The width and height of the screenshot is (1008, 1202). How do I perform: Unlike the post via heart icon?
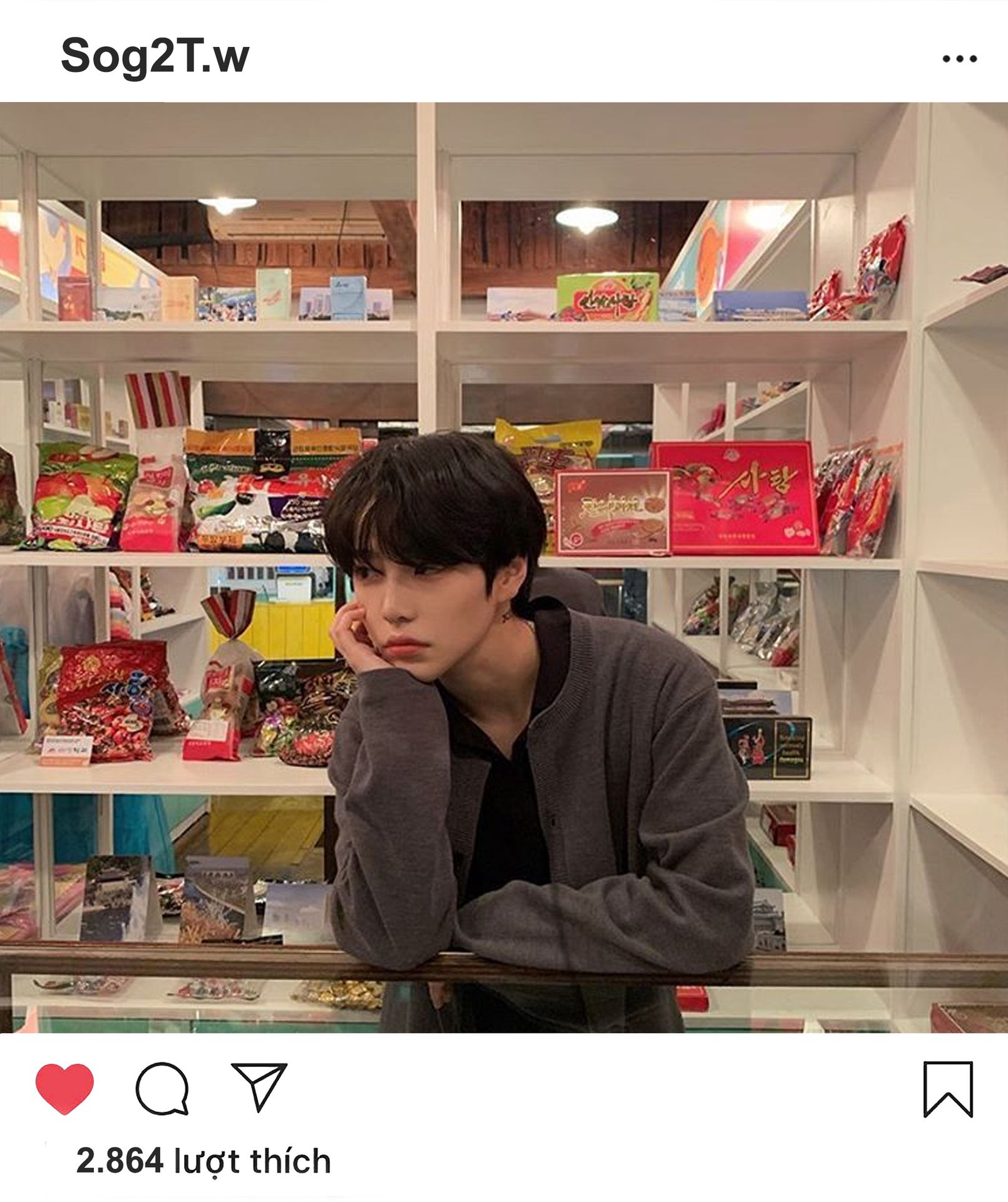point(64,1089)
